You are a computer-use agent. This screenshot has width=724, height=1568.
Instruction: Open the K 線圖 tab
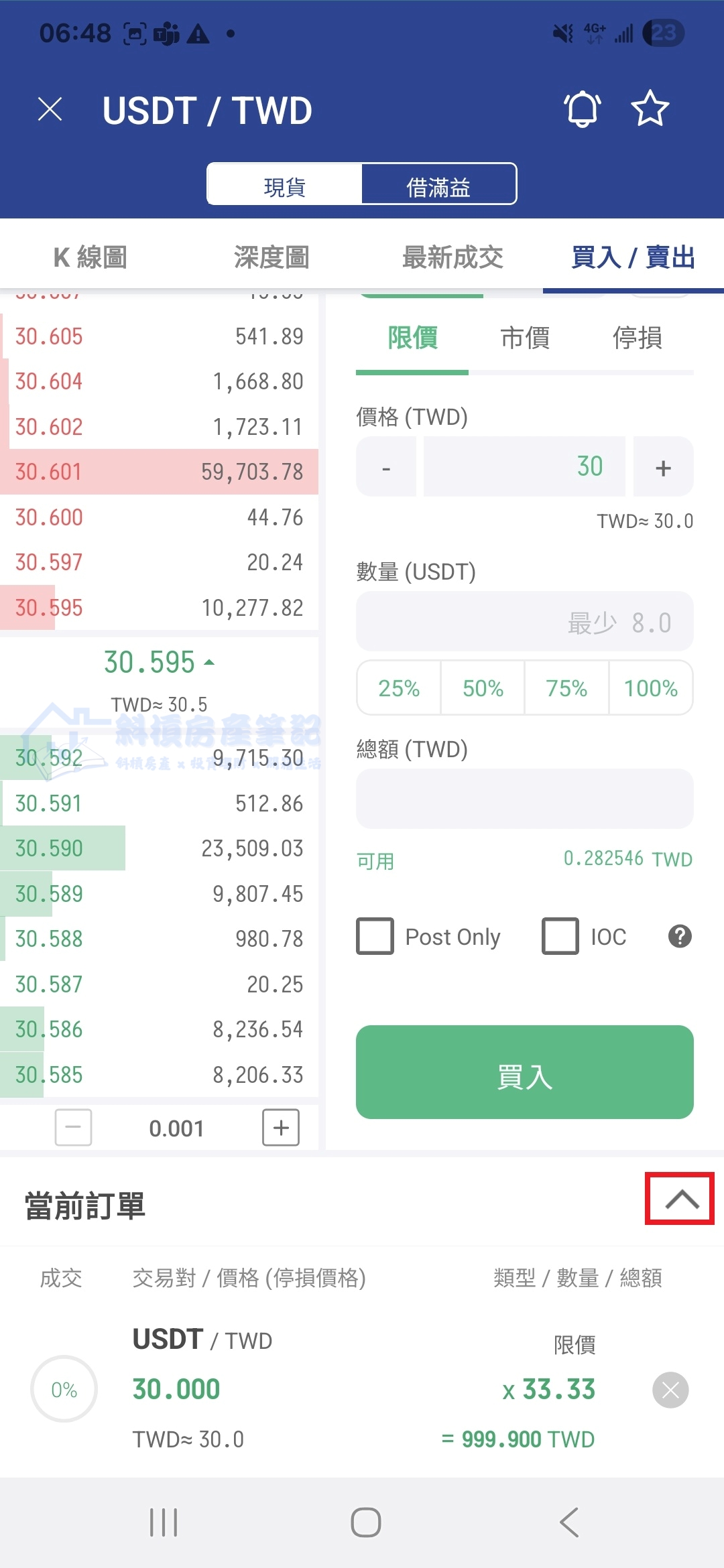click(90, 257)
